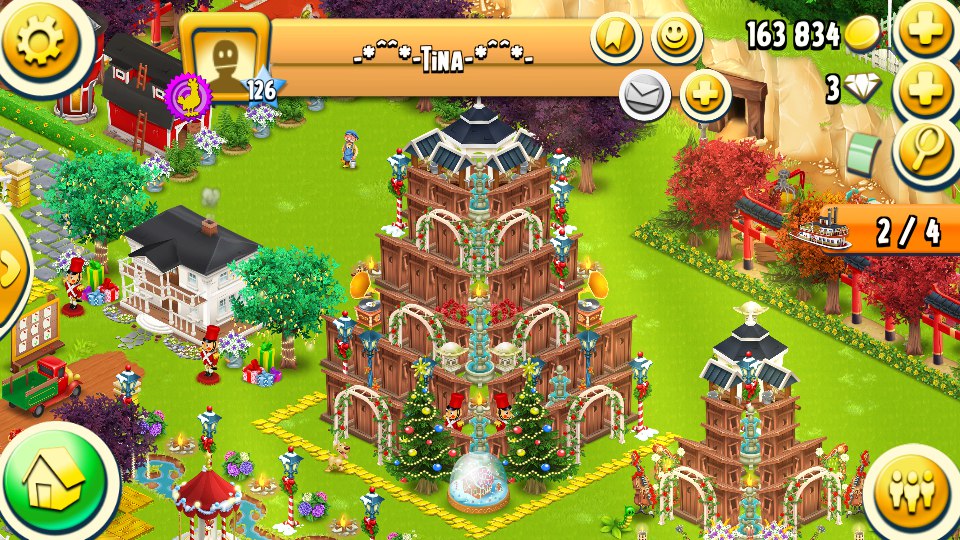Tap the plus icon beside the envelope
Screen dimensions: 960x540
click(x=705, y=96)
